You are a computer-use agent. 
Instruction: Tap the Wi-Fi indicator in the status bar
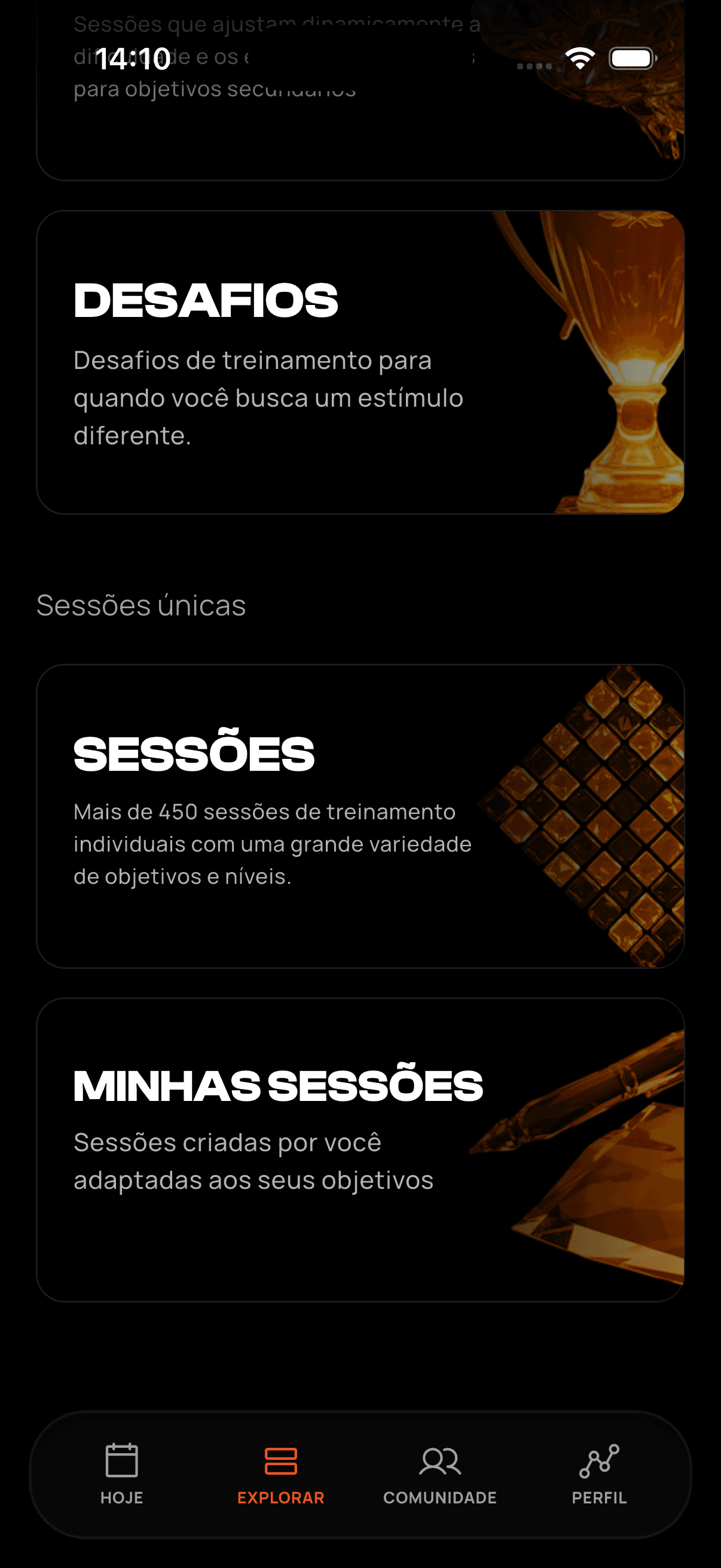579,58
